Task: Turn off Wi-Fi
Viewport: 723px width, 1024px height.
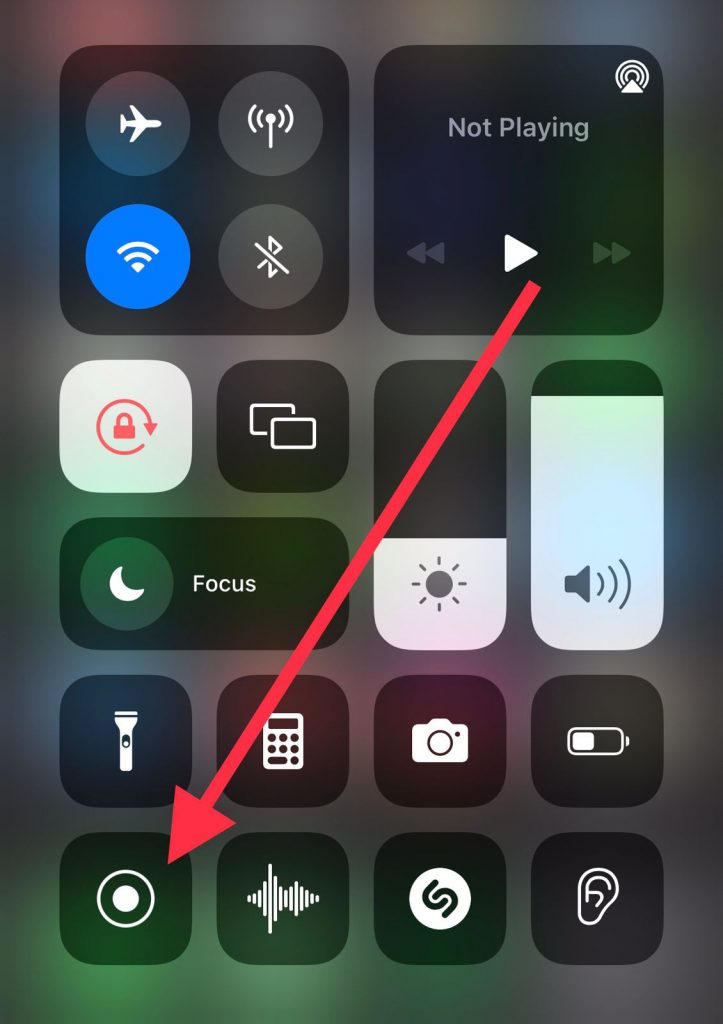Action: coord(138,257)
